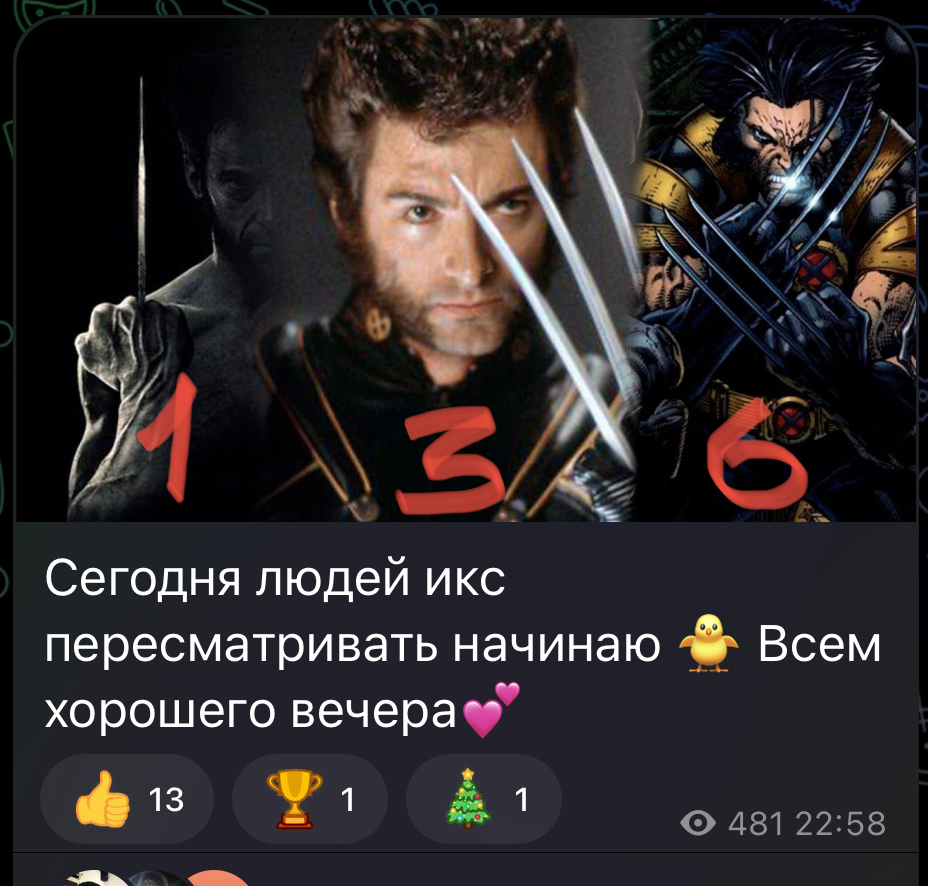This screenshot has height=886, width=928.
Task: Open the commenters' avatars below the post
Action: click(x=150, y=876)
